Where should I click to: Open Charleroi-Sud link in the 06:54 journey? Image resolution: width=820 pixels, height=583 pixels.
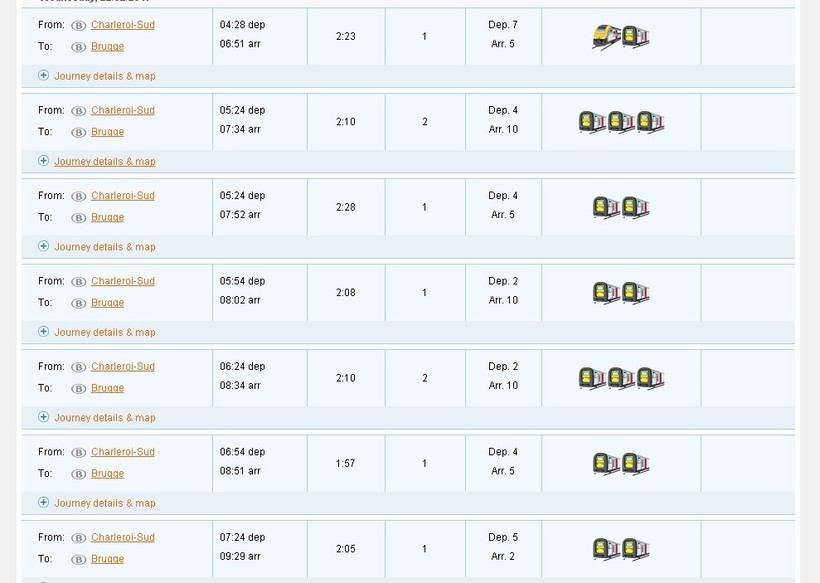click(x=122, y=452)
